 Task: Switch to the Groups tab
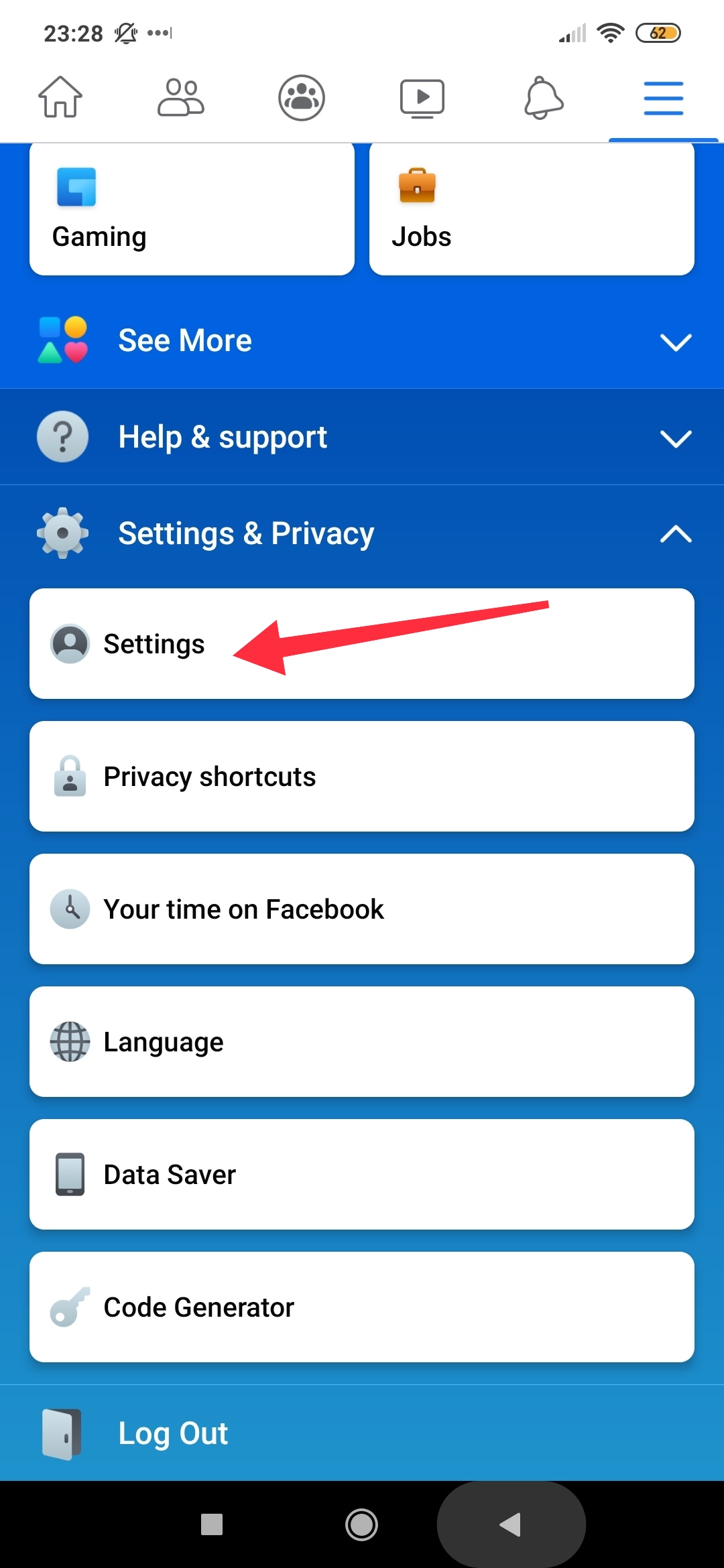[x=302, y=98]
